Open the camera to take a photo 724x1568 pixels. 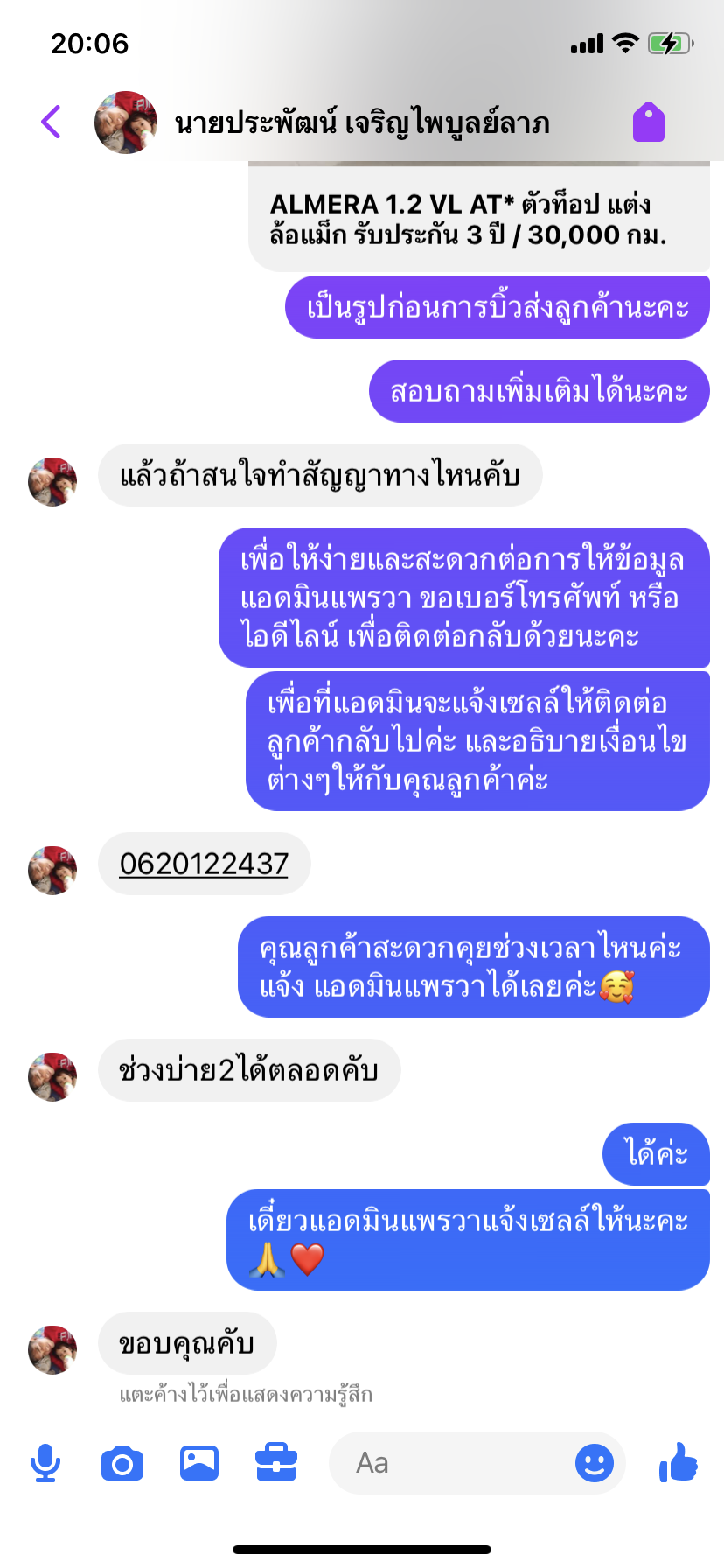click(122, 1463)
